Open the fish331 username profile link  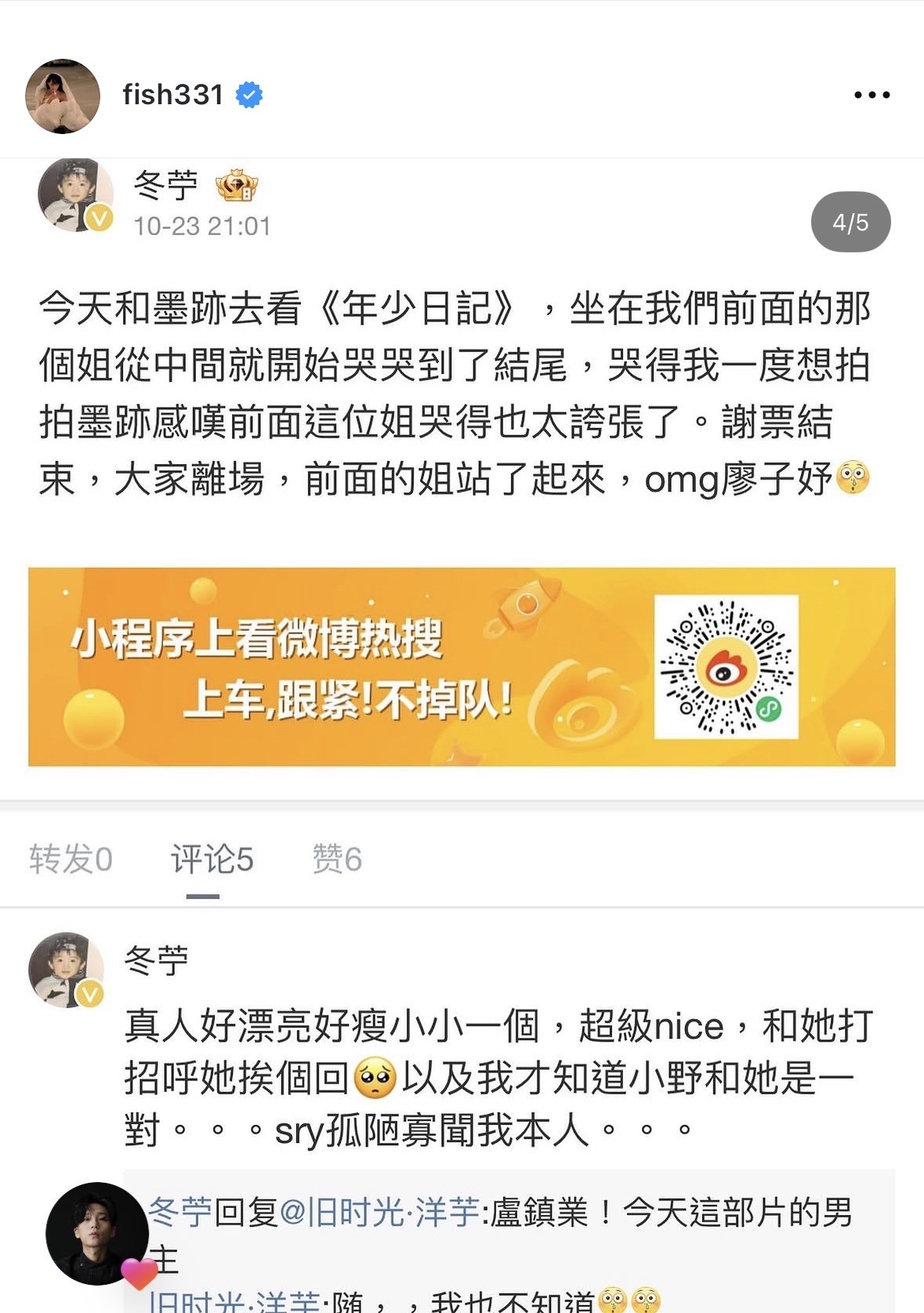tap(173, 95)
